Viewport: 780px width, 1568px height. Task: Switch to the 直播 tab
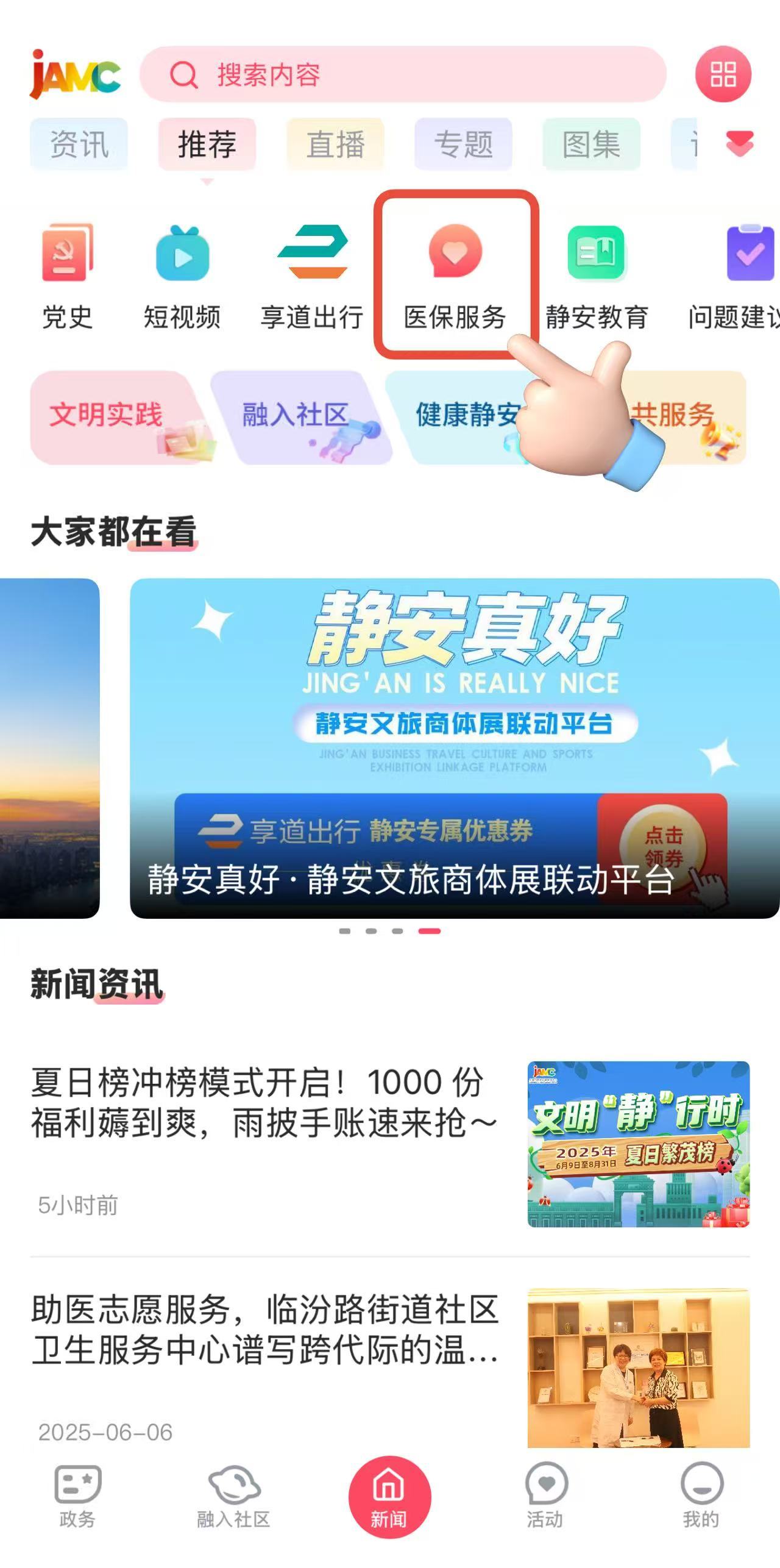[335, 144]
